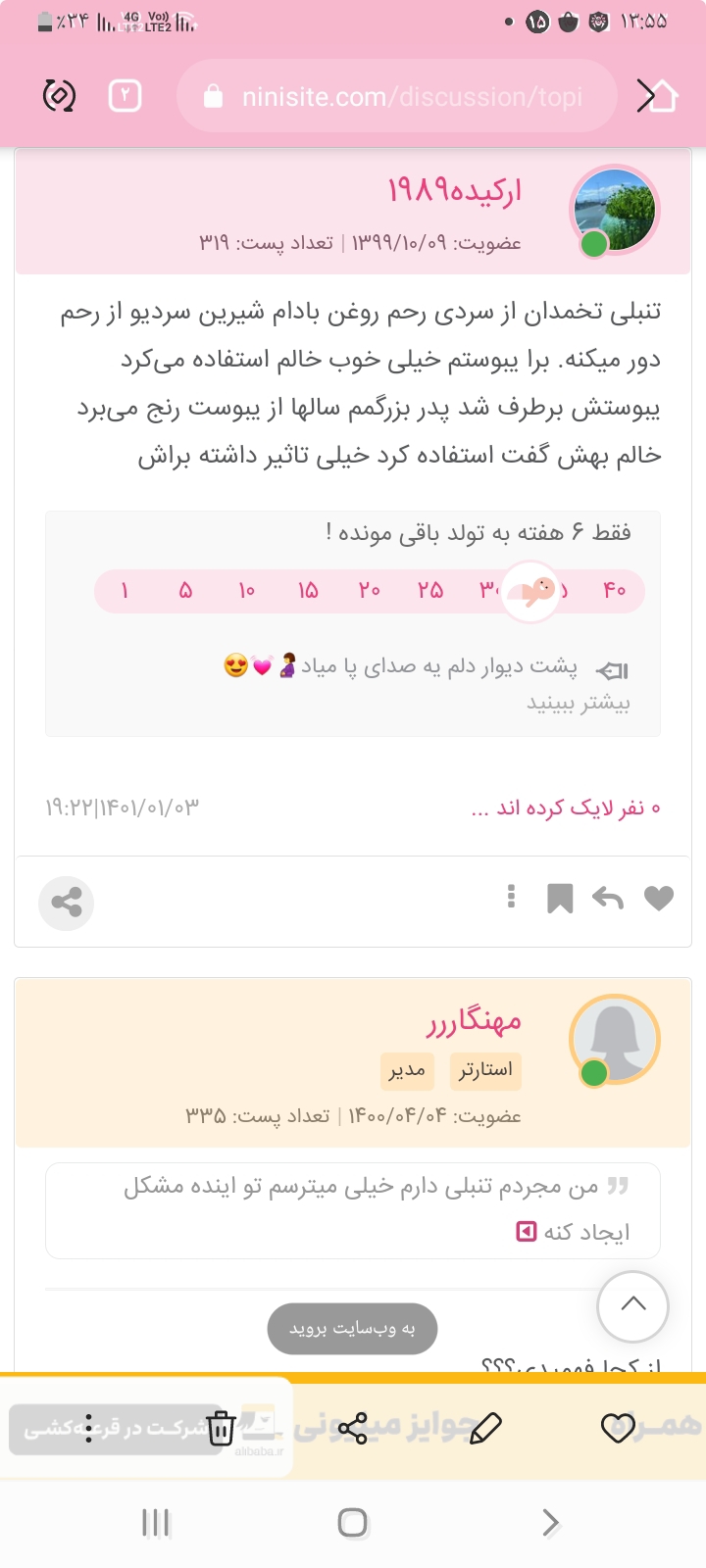Share ارکیده۱۹۸۹'s post via round share button
The width and height of the screenshot is (706, 1568).
pyautogui.click(x=67, y=903)
